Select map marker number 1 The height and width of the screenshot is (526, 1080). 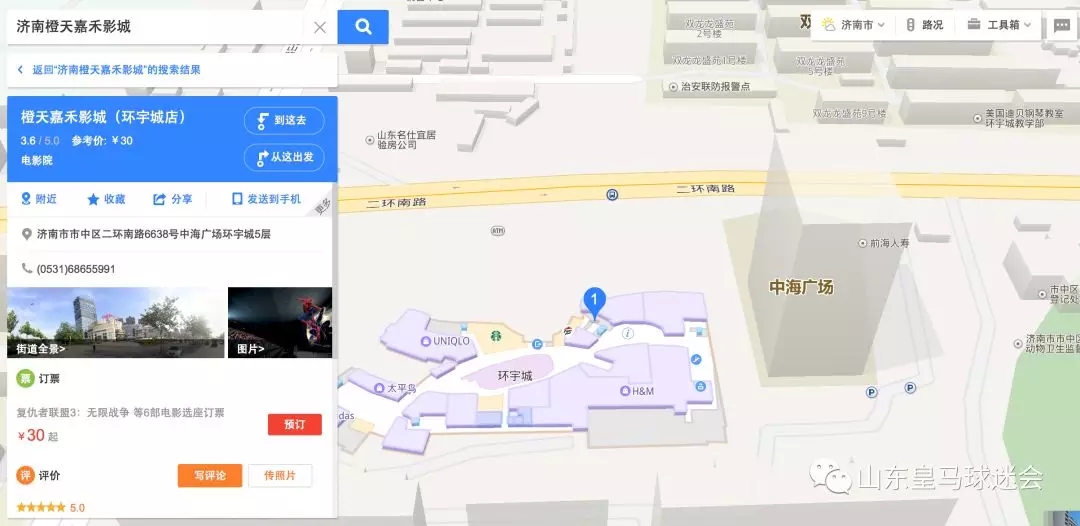[x=594, y=299]
